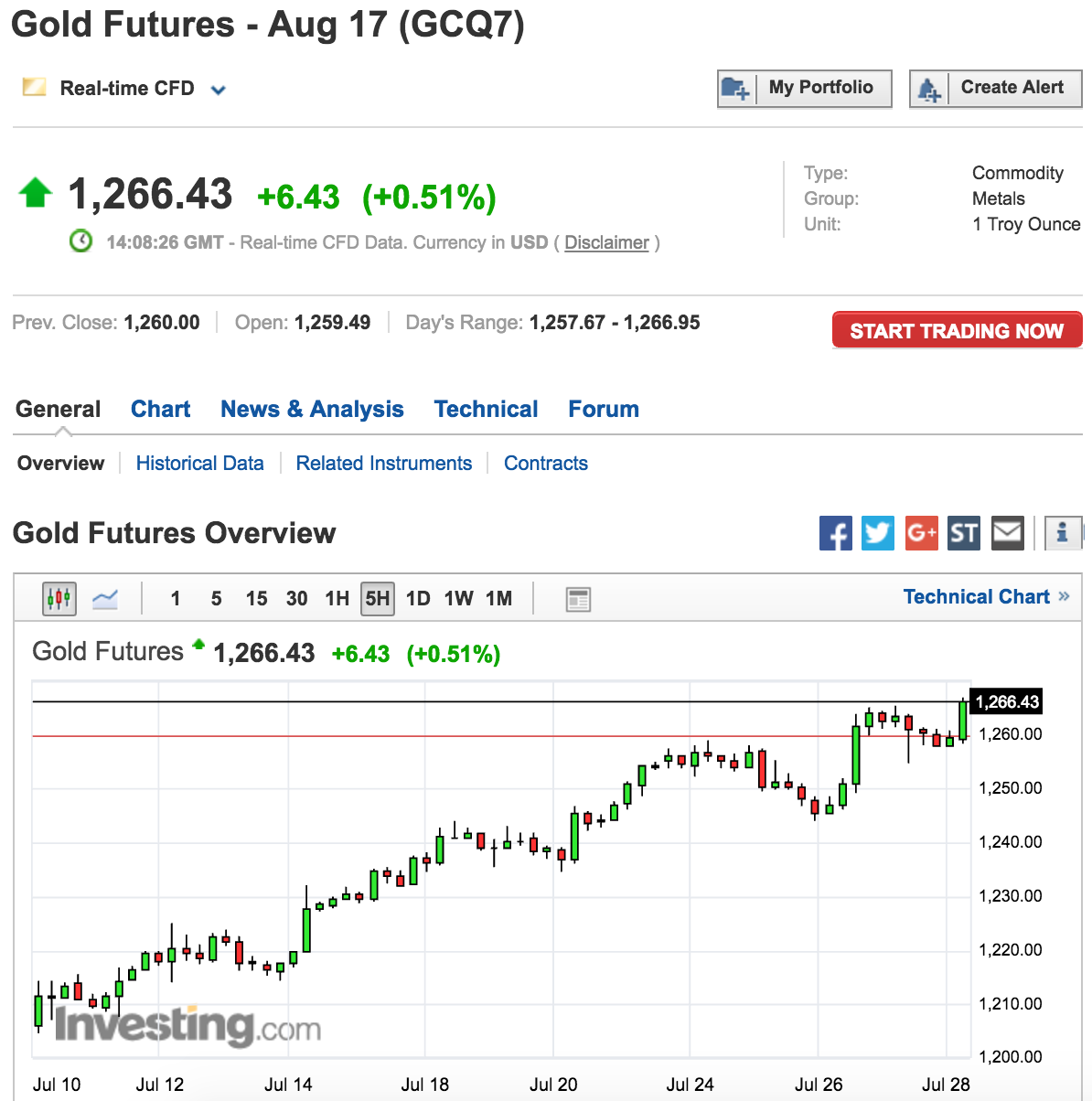The width and height of the screenshot is (1092, 1101).
Task: Share by email envelope icon
Action: (1007, 533)
